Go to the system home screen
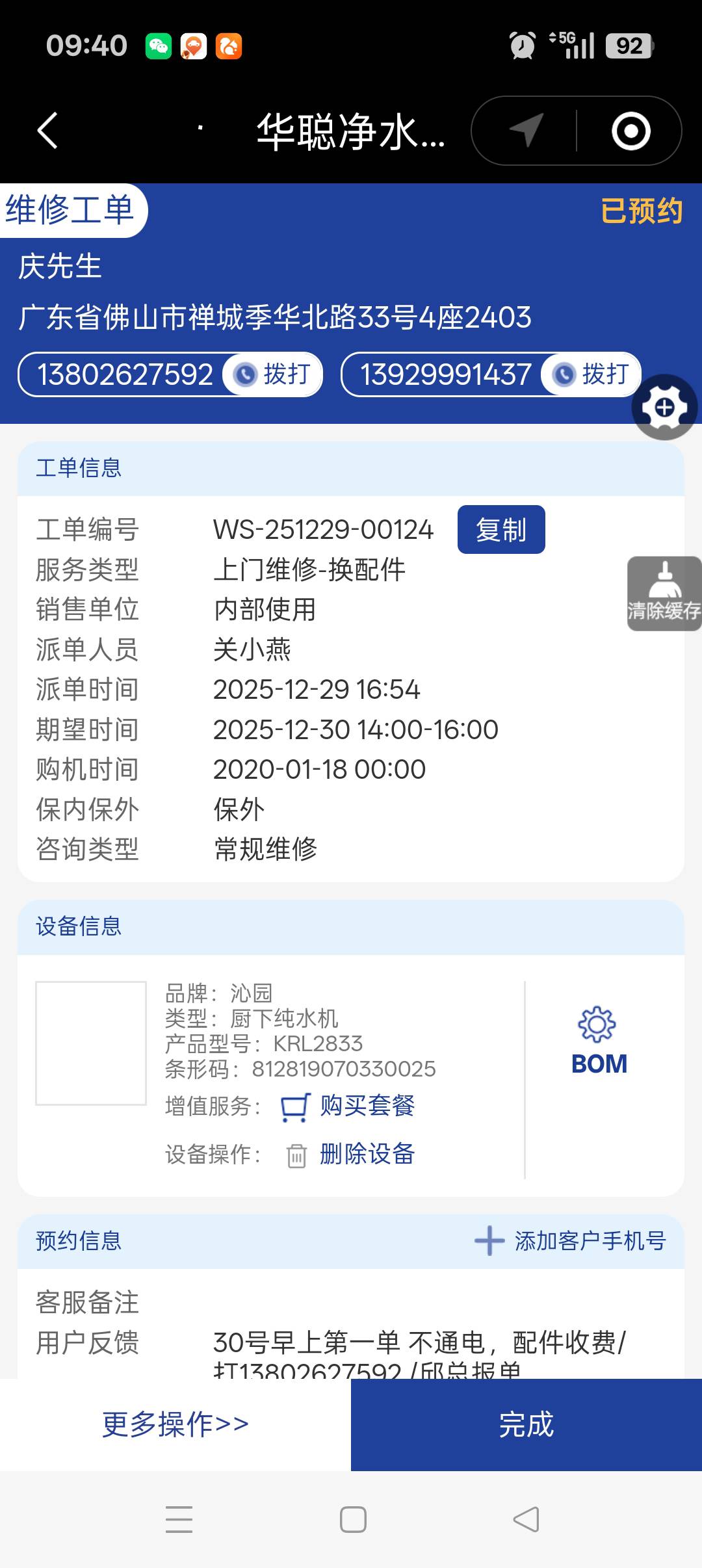The height and width of the screenshot is (1568, 702). (x=353, y=1519)
